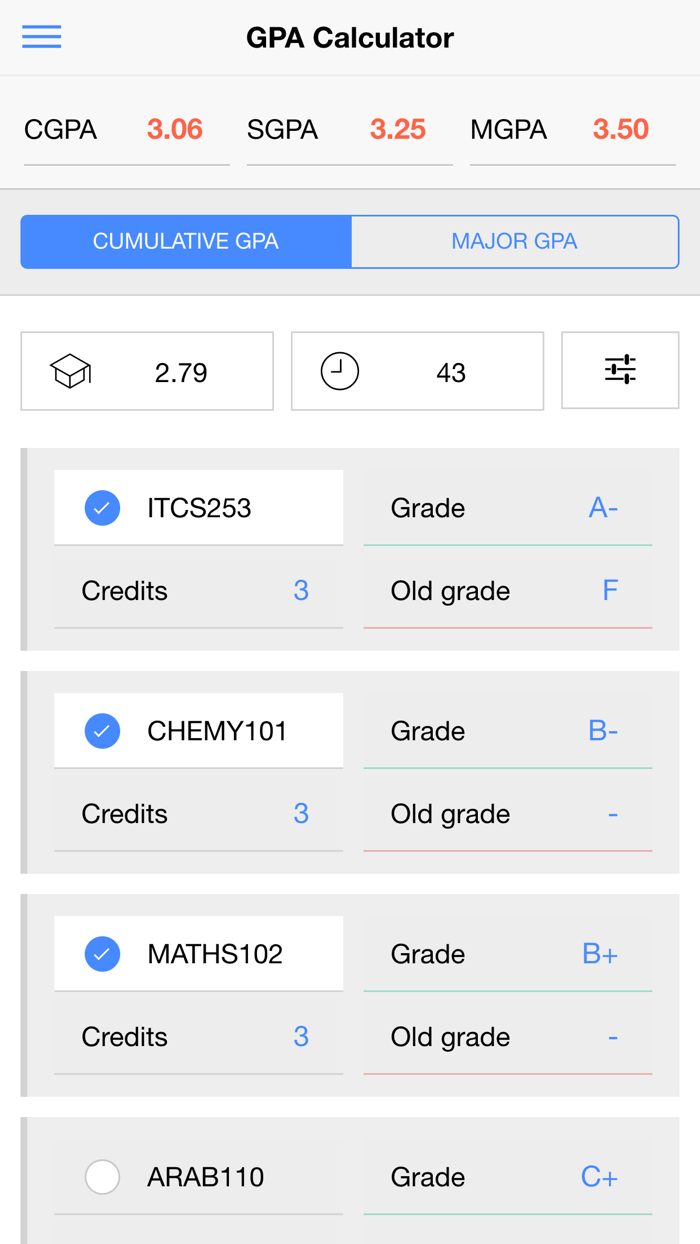Uncheck the CHEMY101 course checkbox

pos(102,731)
